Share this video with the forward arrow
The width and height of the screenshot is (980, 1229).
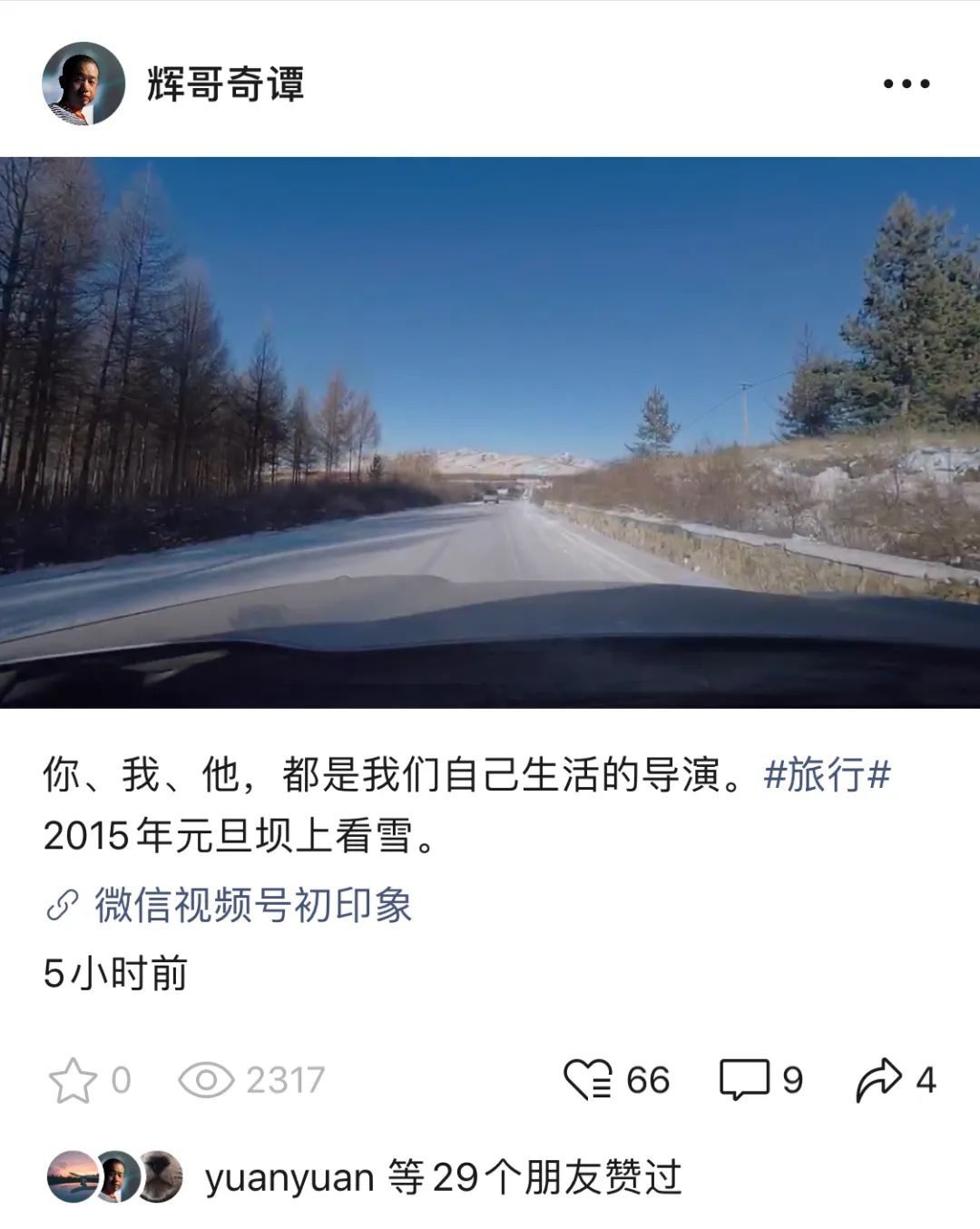point(878,1080)
